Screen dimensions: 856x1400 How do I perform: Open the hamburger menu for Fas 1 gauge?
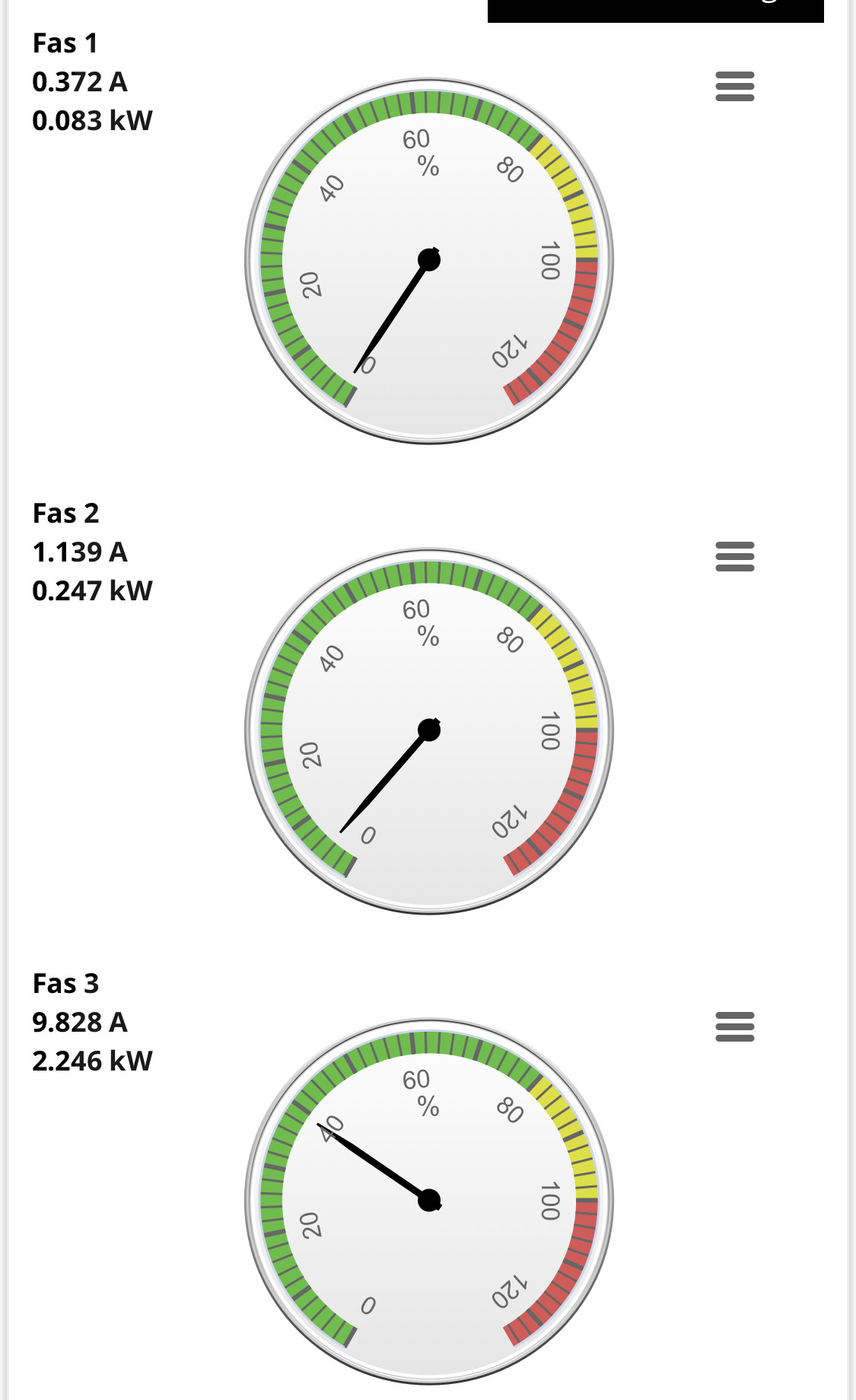pyautogui.click(x=734, y=87)
